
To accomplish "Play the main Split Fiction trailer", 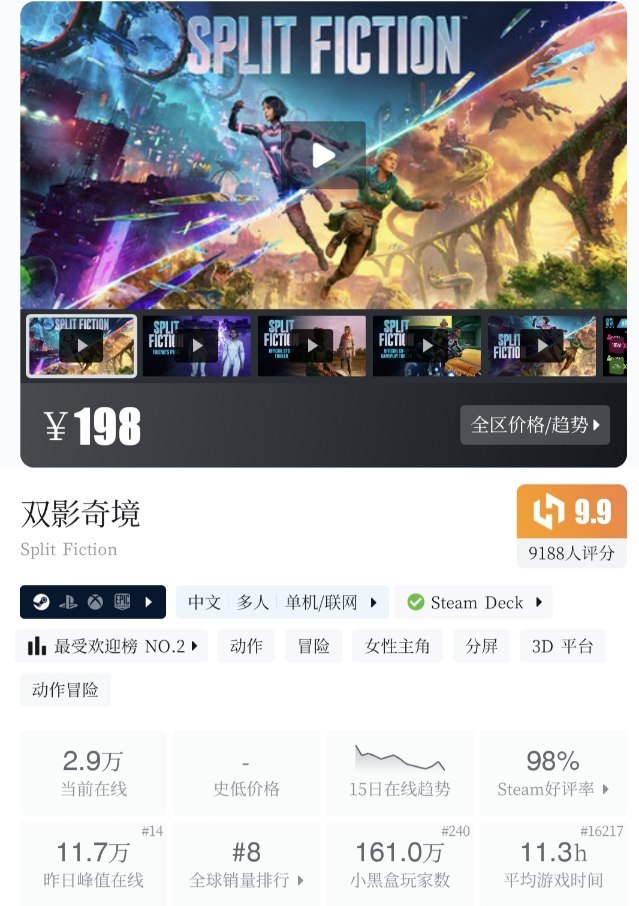I will pyautogui.click(x=323, y=155).
